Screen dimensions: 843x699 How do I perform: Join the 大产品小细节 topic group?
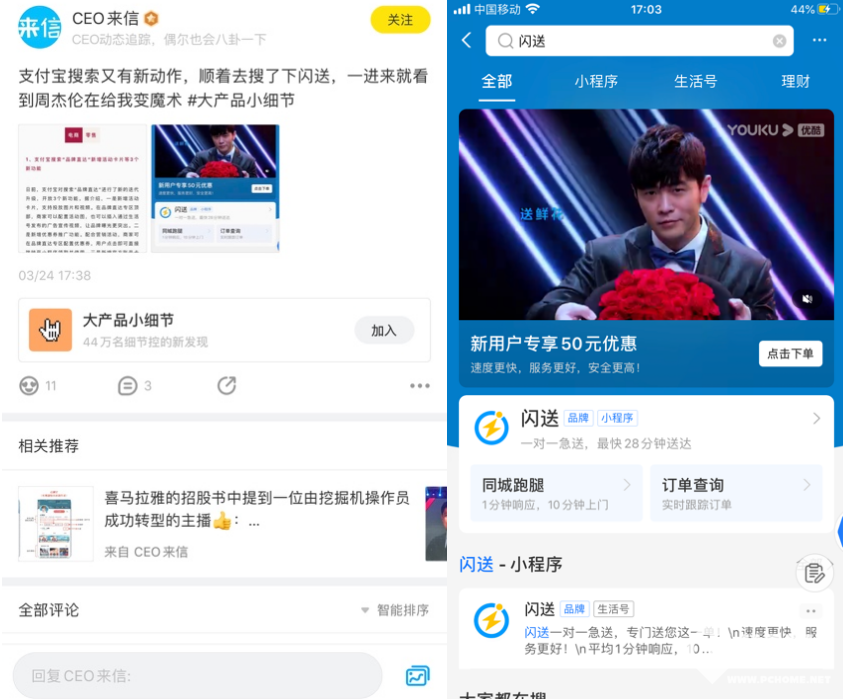click(x=384, y=331)
